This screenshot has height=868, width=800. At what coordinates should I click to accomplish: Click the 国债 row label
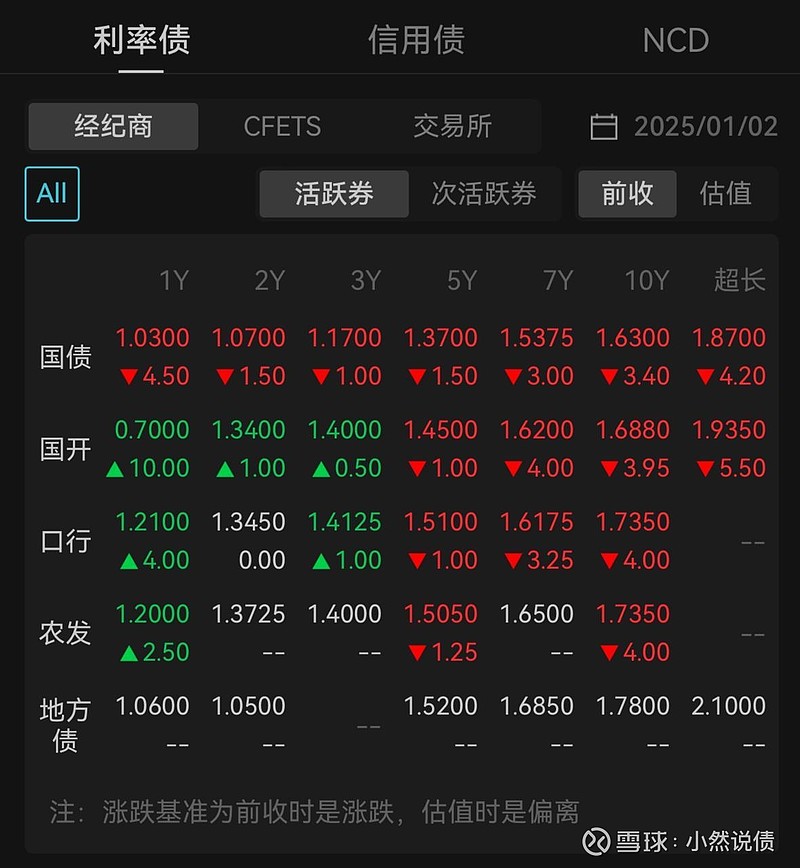pyautogui.click(x=64, y=356)
